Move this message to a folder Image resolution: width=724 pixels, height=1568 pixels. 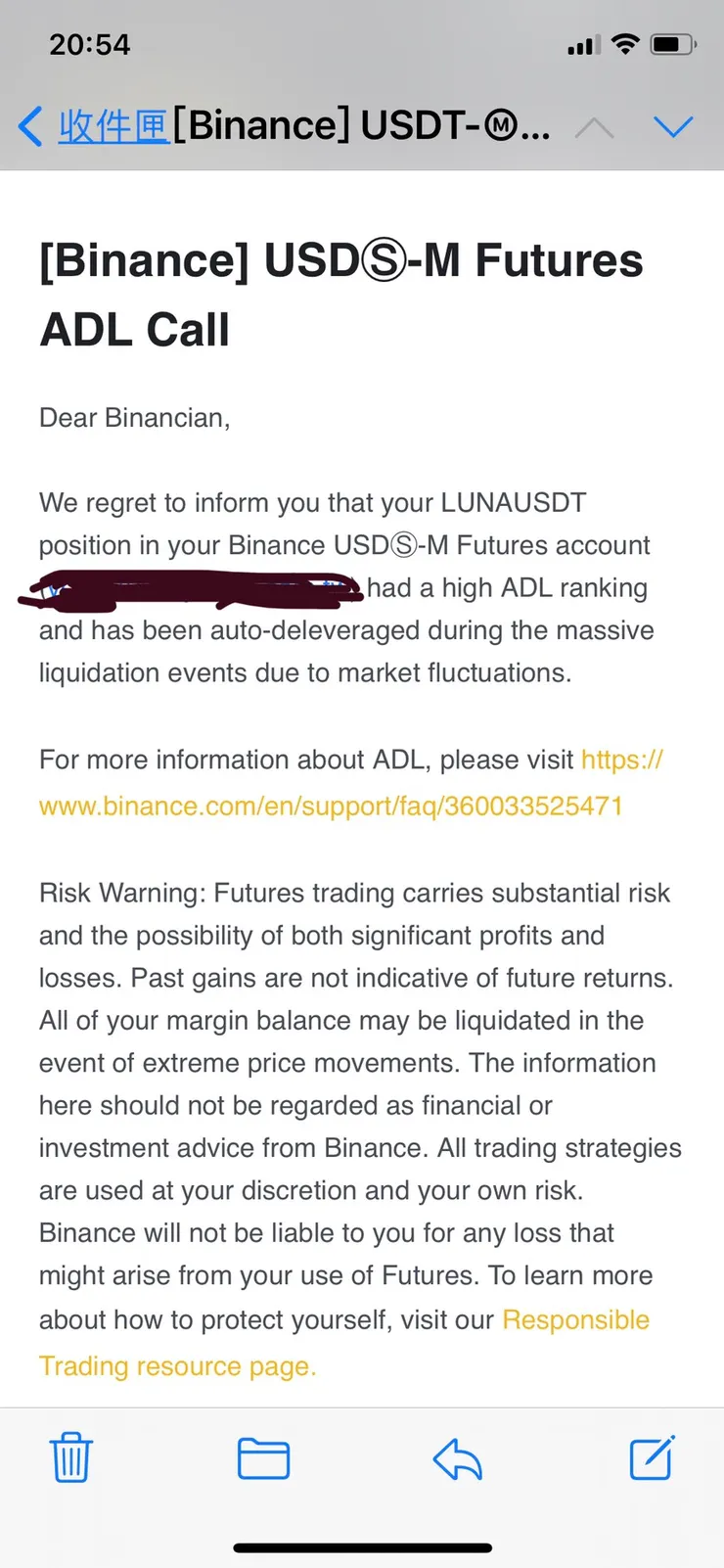[x=263, y=1458]
